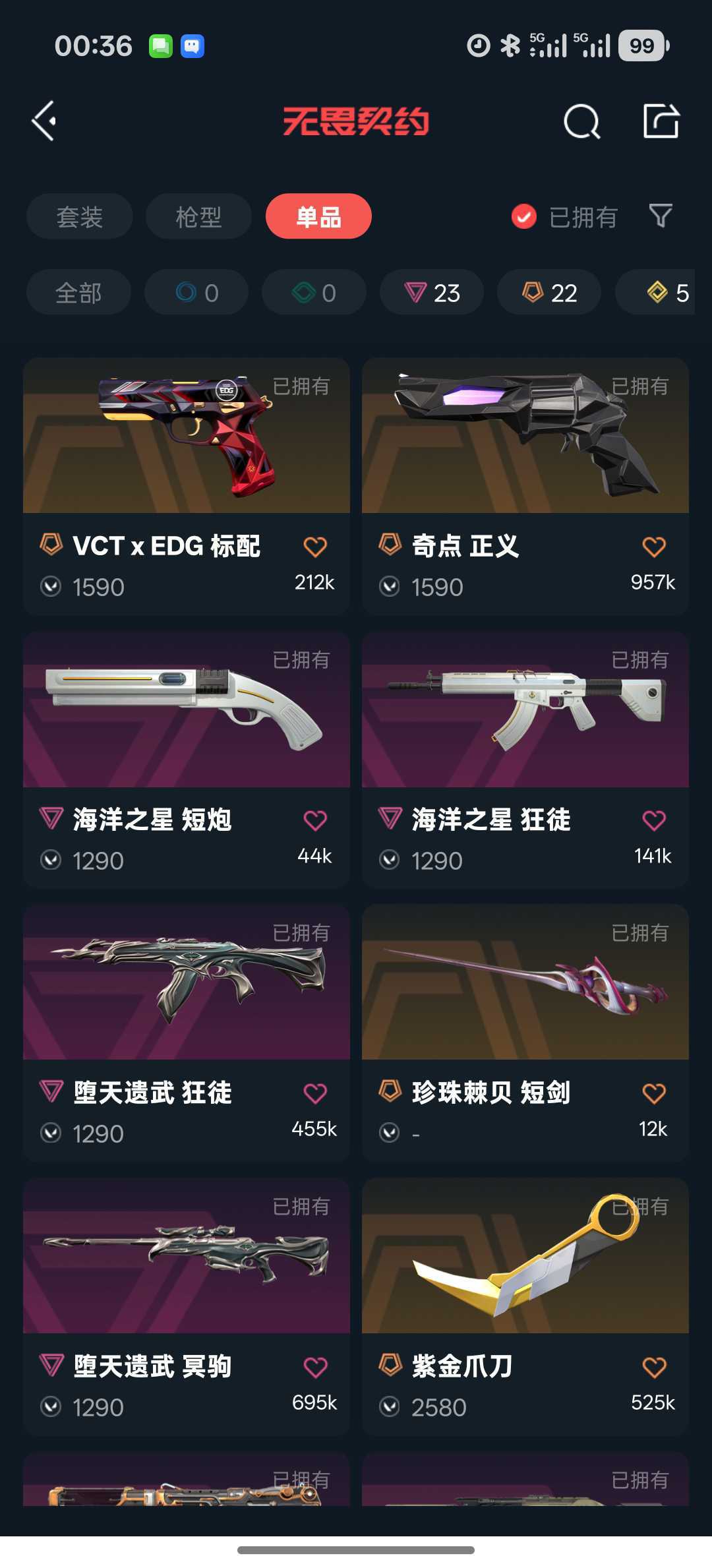
Task: Open the 珍珠棘贝 短剑 skin card
Action: coord(525,1033)
